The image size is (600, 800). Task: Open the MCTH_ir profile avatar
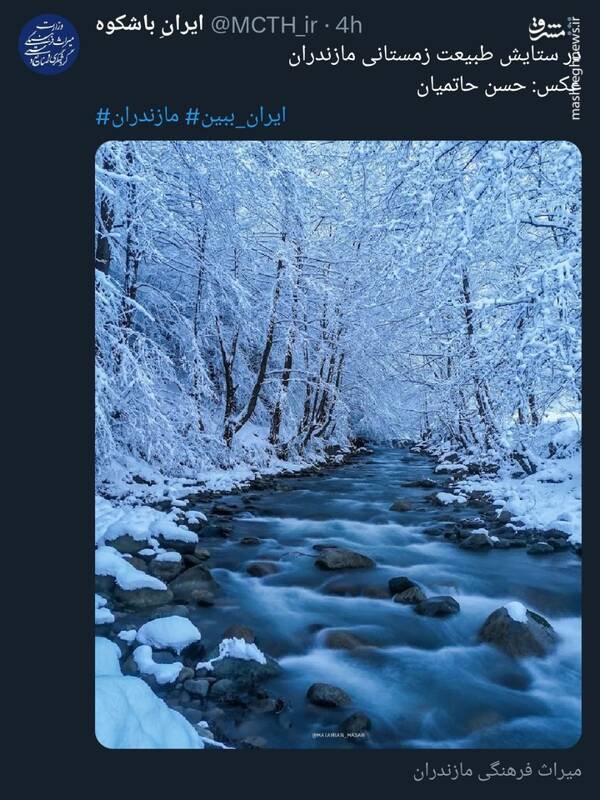point(49,44)
